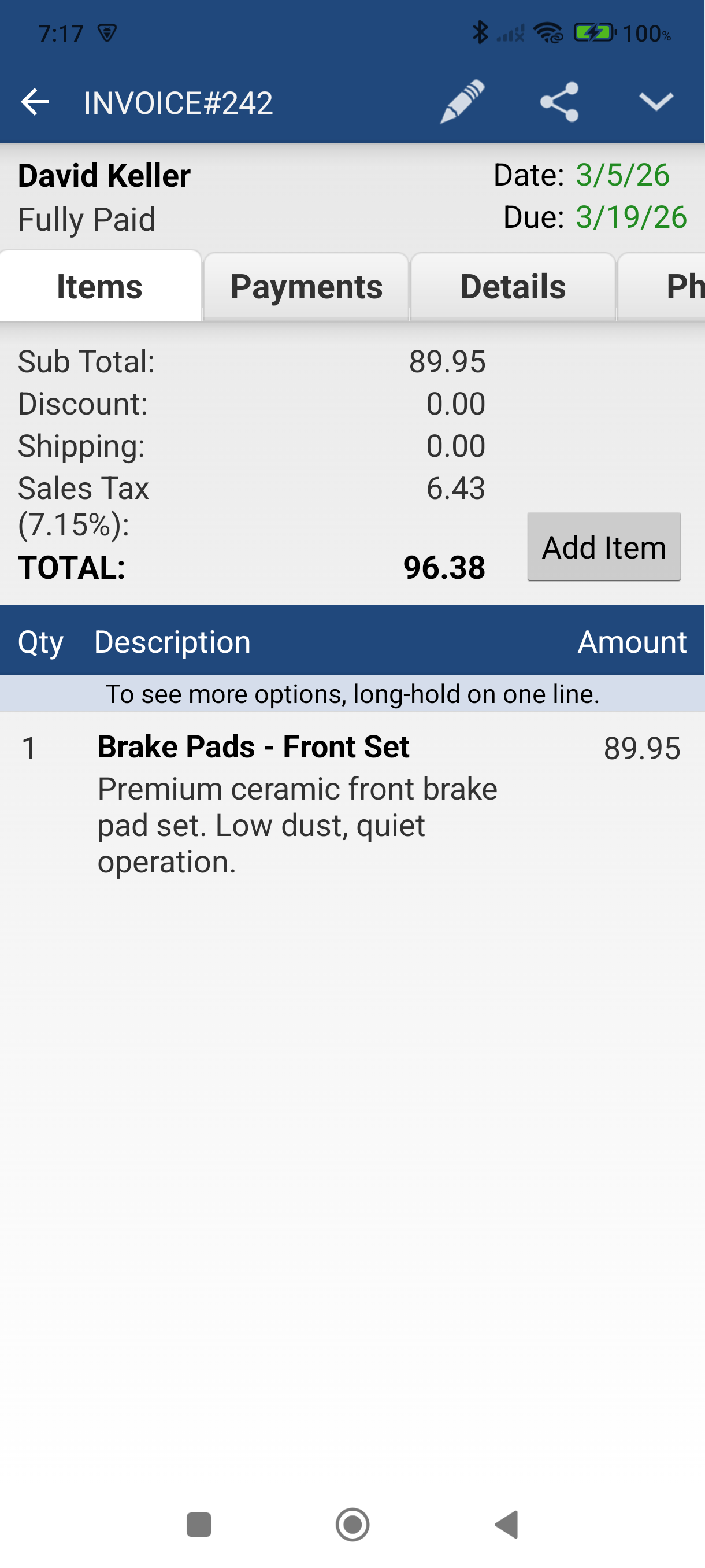Switch to the Payments tab

[x=306, y=287]
